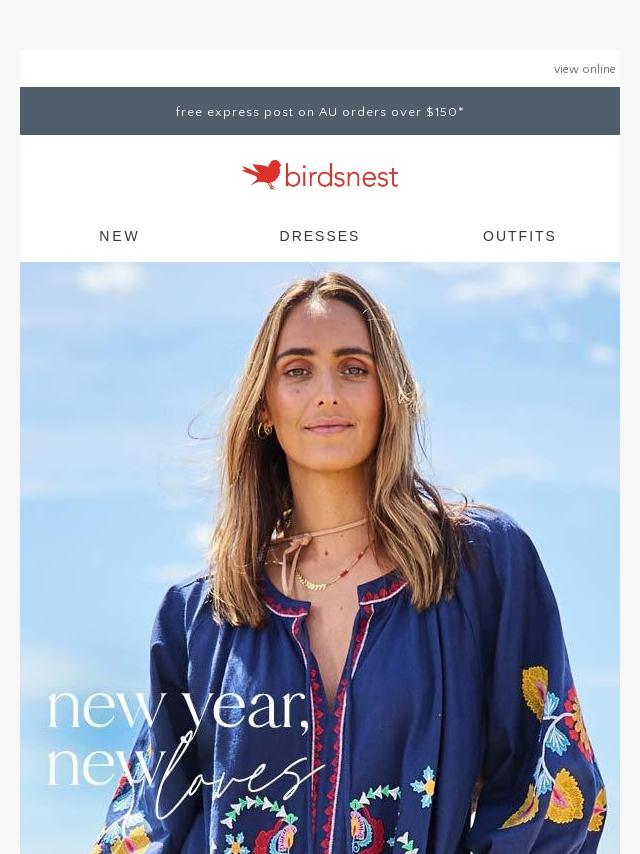This screenshot has width=640, height=854.
Task: Go to the DRESSES section
Action: coord(319,236)
